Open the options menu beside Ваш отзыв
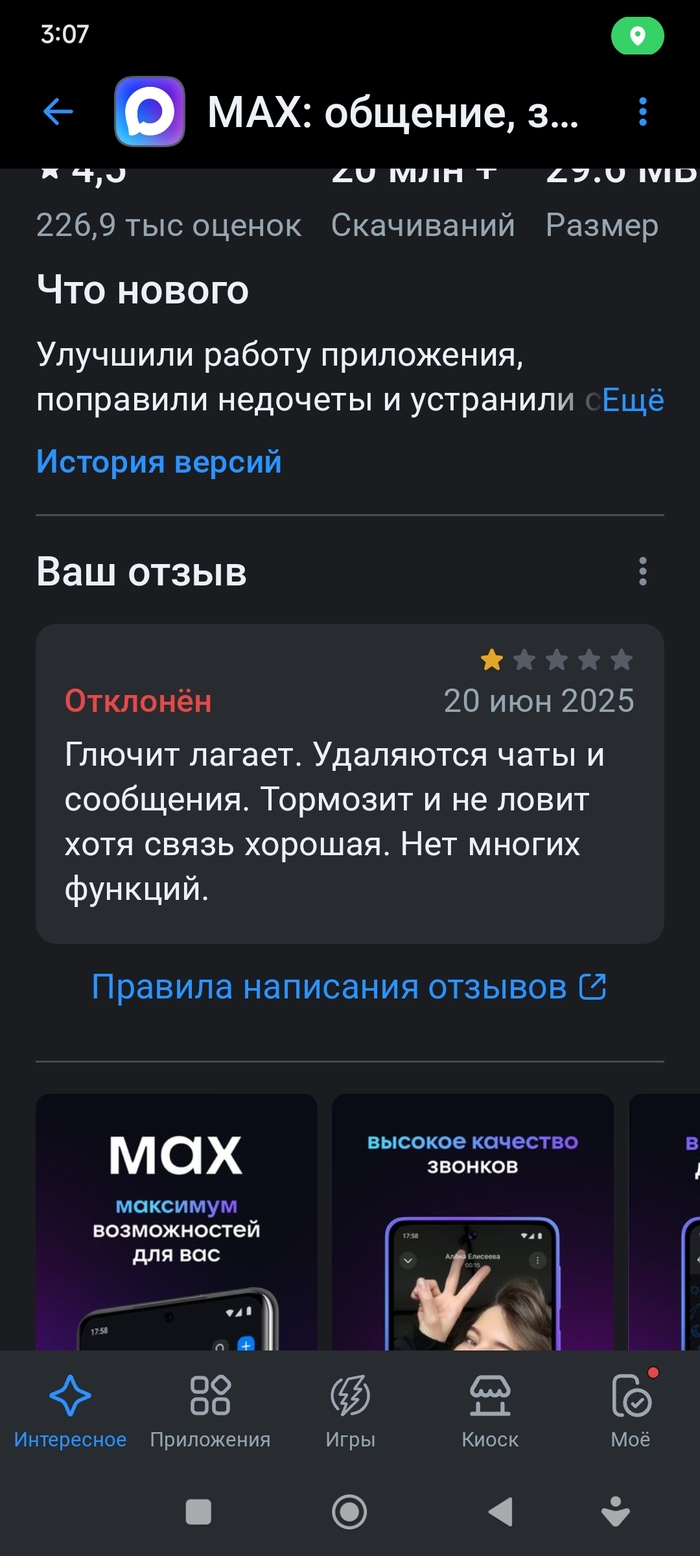This screenshot has width=700, height=1556. coord(643,572)
